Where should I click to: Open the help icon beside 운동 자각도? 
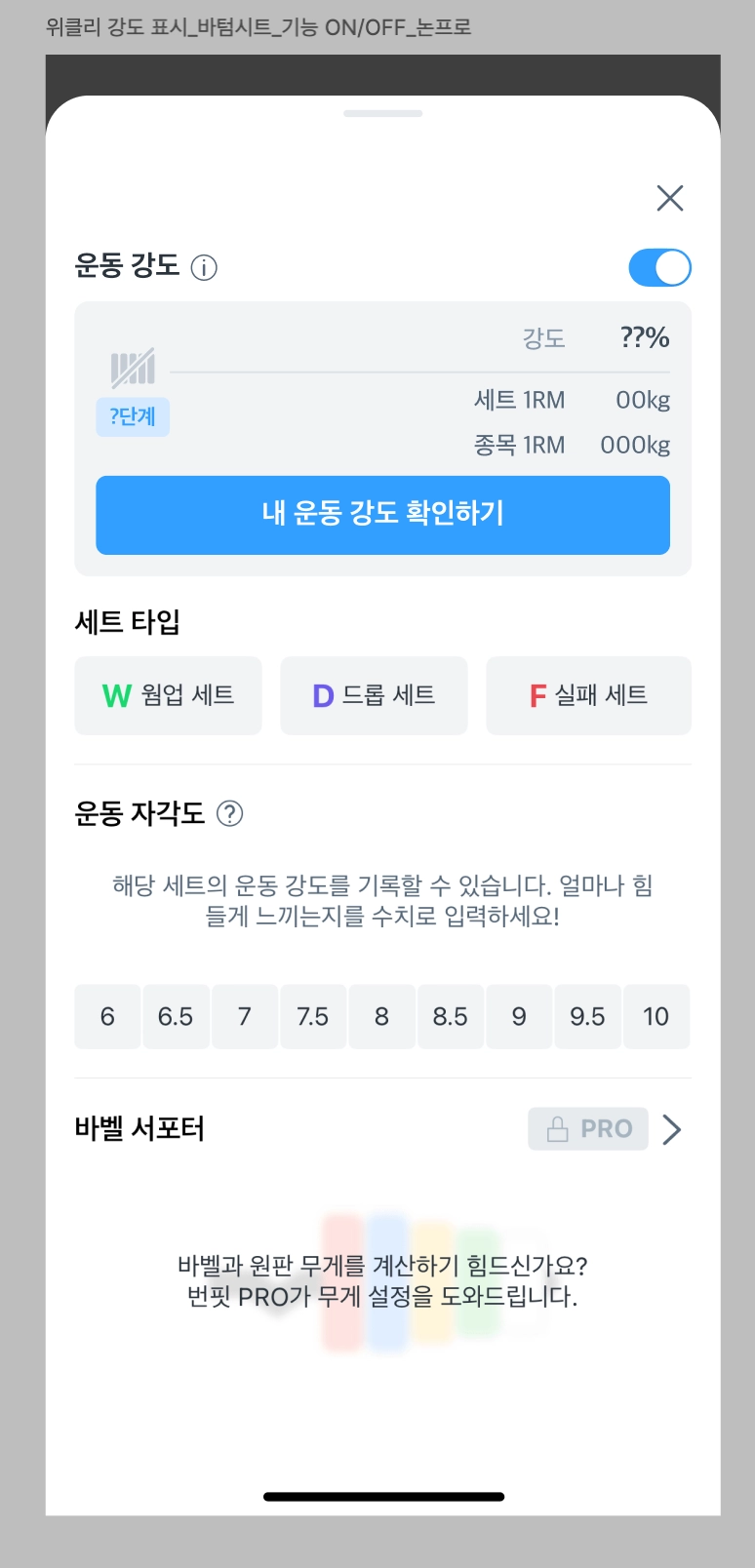[229, 813]
